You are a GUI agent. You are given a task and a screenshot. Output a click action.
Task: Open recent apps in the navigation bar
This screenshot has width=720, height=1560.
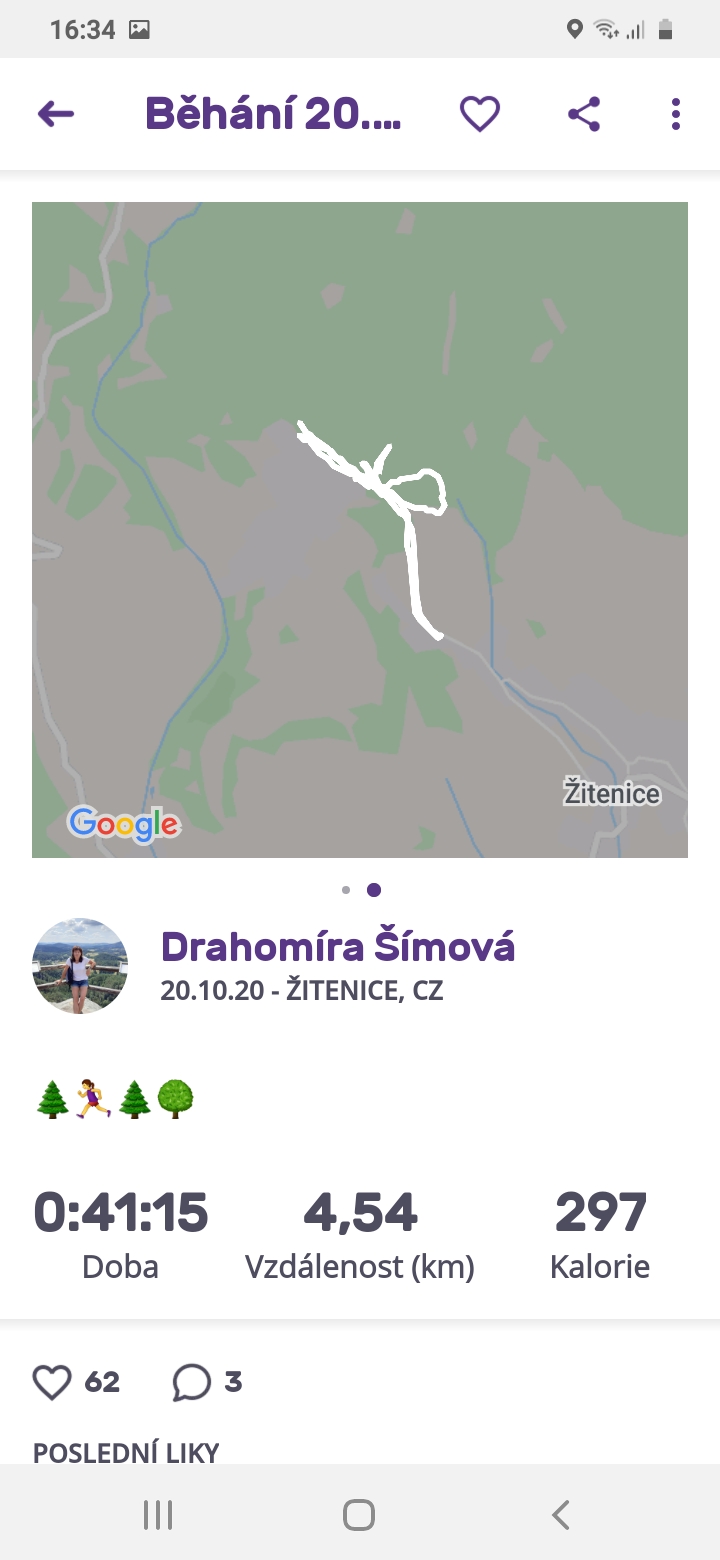point(158,1515)
